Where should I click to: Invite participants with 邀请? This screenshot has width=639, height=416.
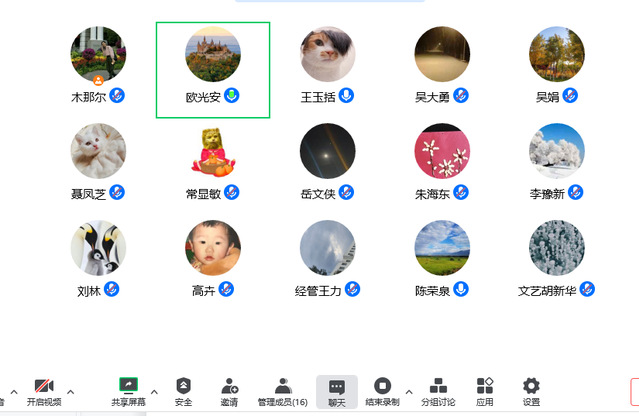[229, 391]
